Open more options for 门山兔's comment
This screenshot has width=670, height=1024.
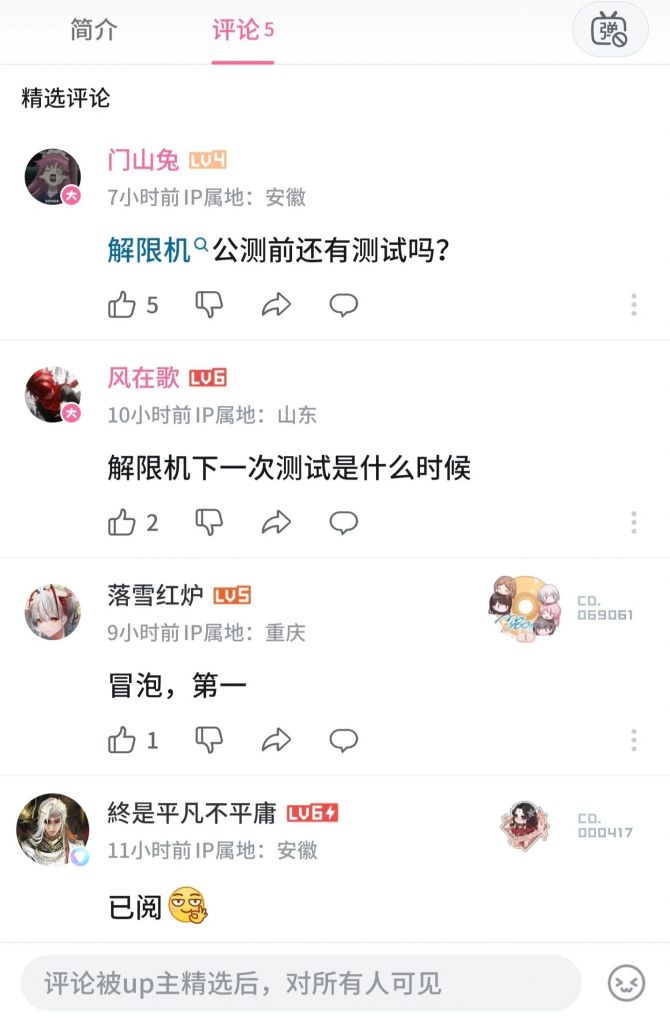tap(633, 305)
